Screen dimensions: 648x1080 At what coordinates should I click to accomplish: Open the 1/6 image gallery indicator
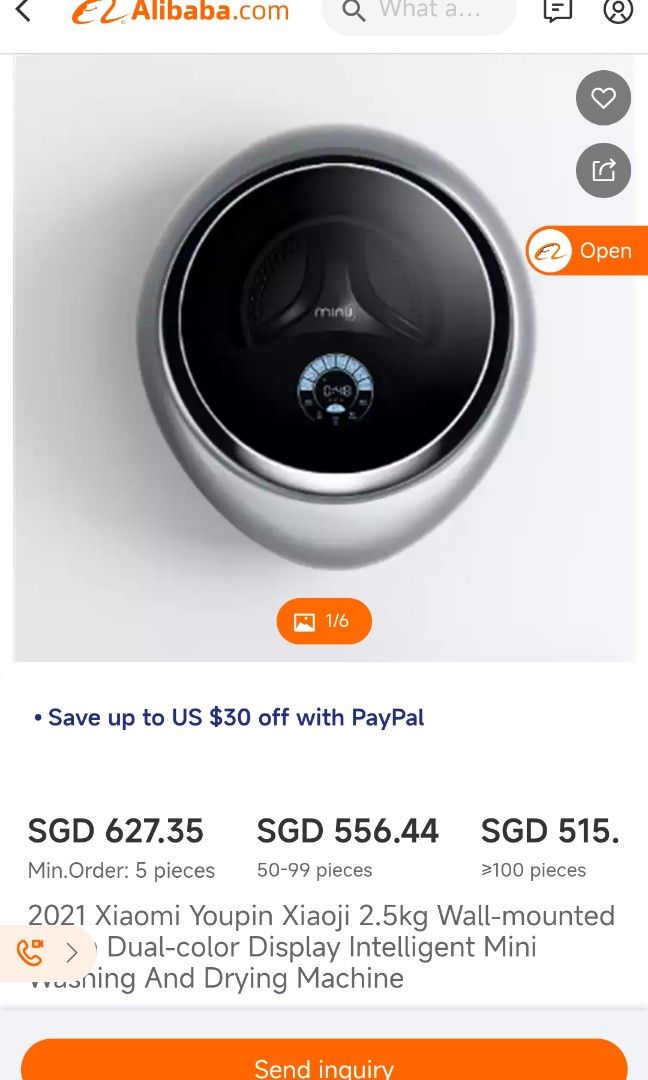[324, 621]
